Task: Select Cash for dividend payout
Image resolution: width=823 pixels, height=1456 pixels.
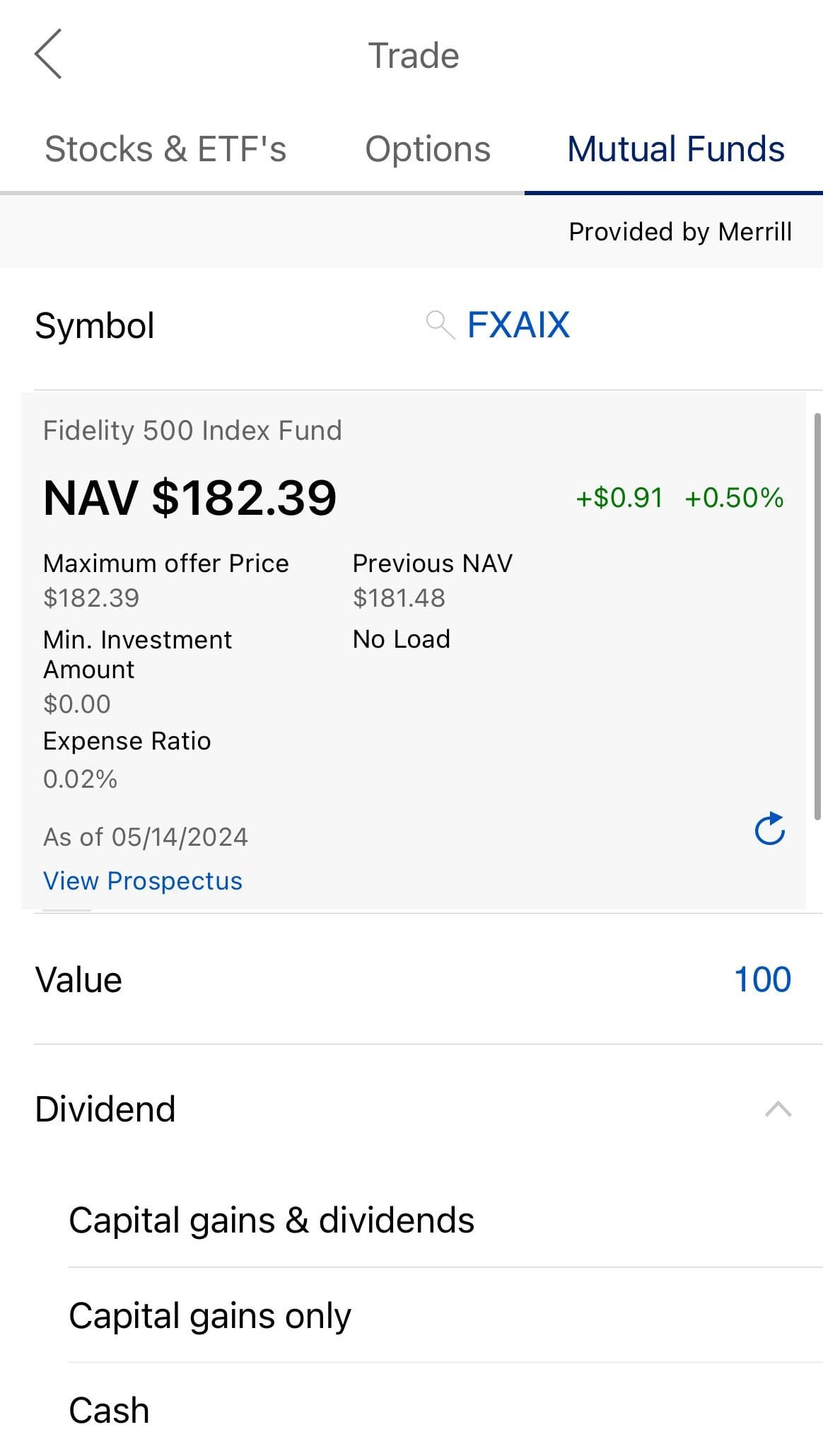Action: tap(109, 1409)
